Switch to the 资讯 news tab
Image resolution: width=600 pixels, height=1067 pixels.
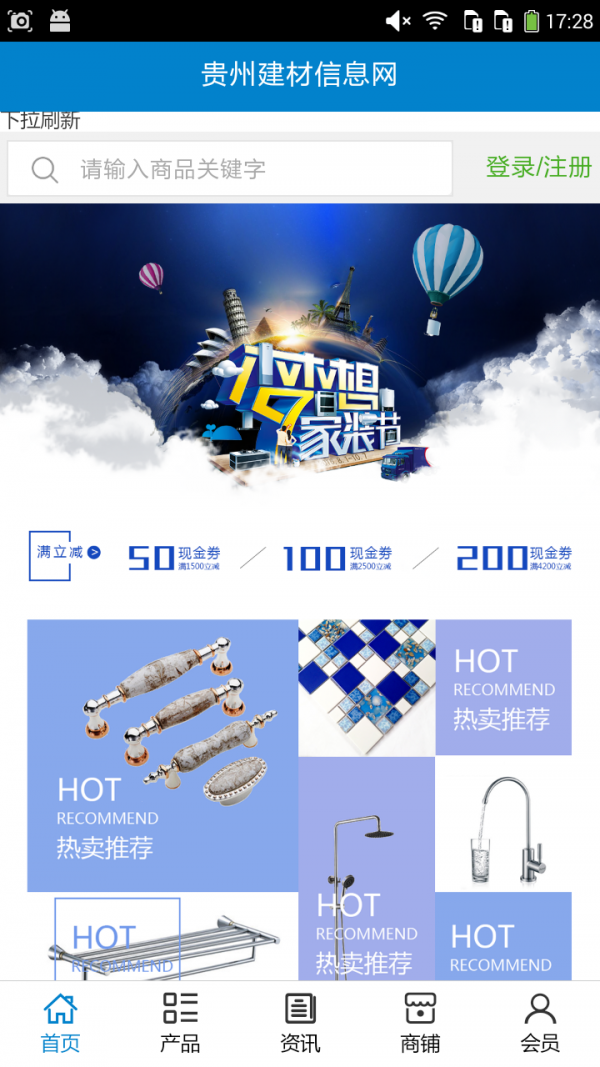click(300, 1023)
